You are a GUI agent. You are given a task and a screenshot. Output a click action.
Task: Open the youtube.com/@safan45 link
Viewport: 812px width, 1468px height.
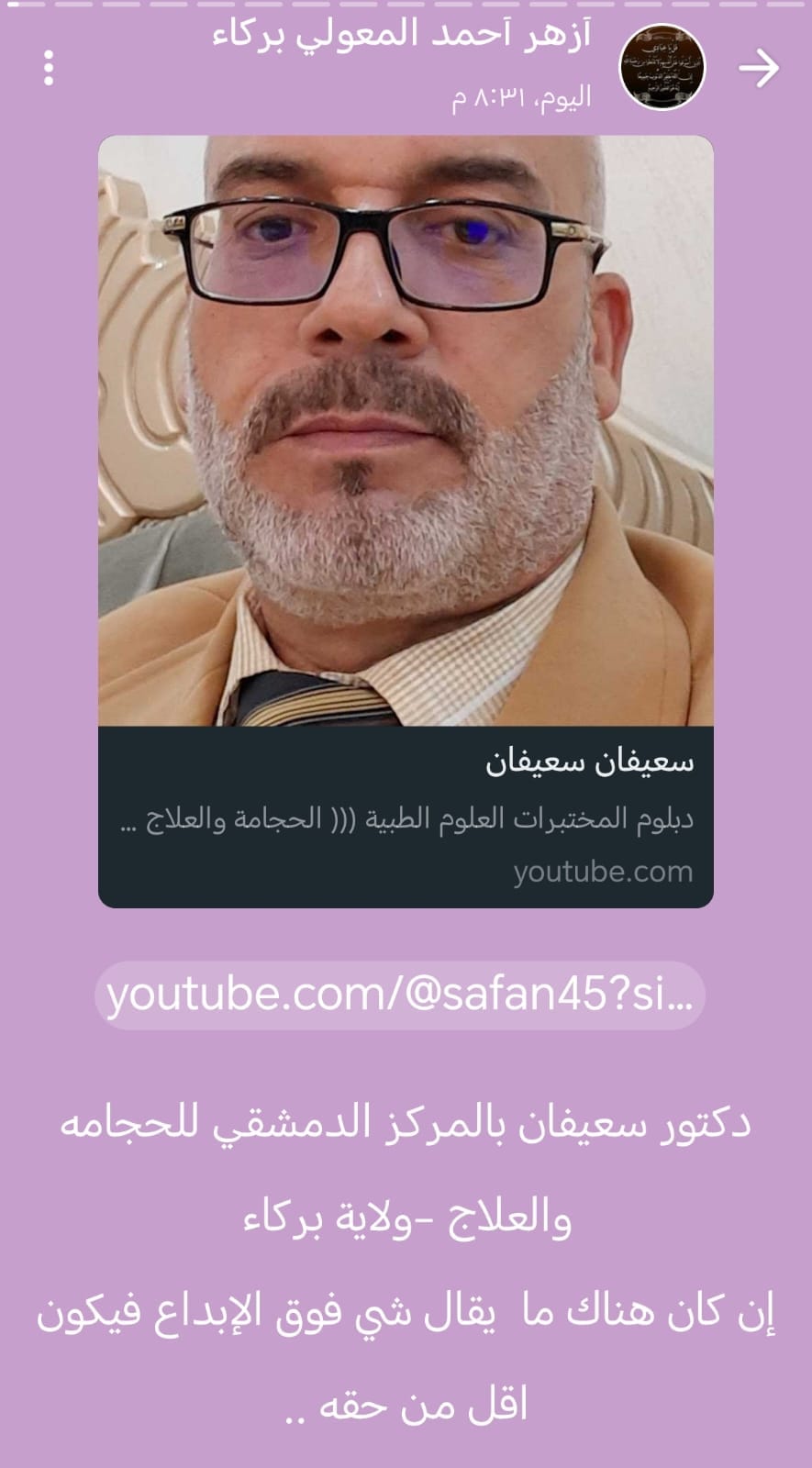click(400, 995)
